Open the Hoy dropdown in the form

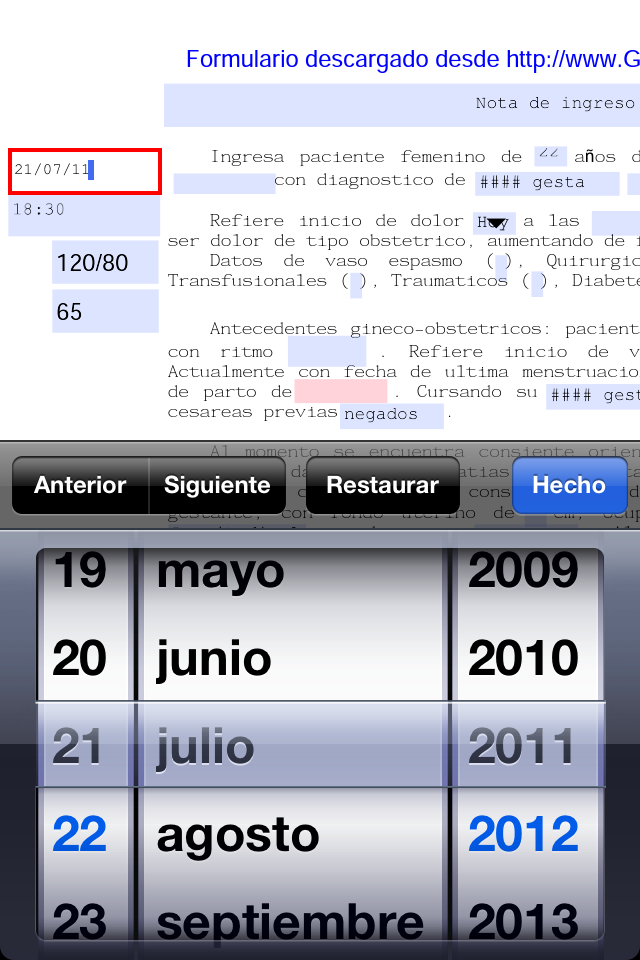point(494,222)
